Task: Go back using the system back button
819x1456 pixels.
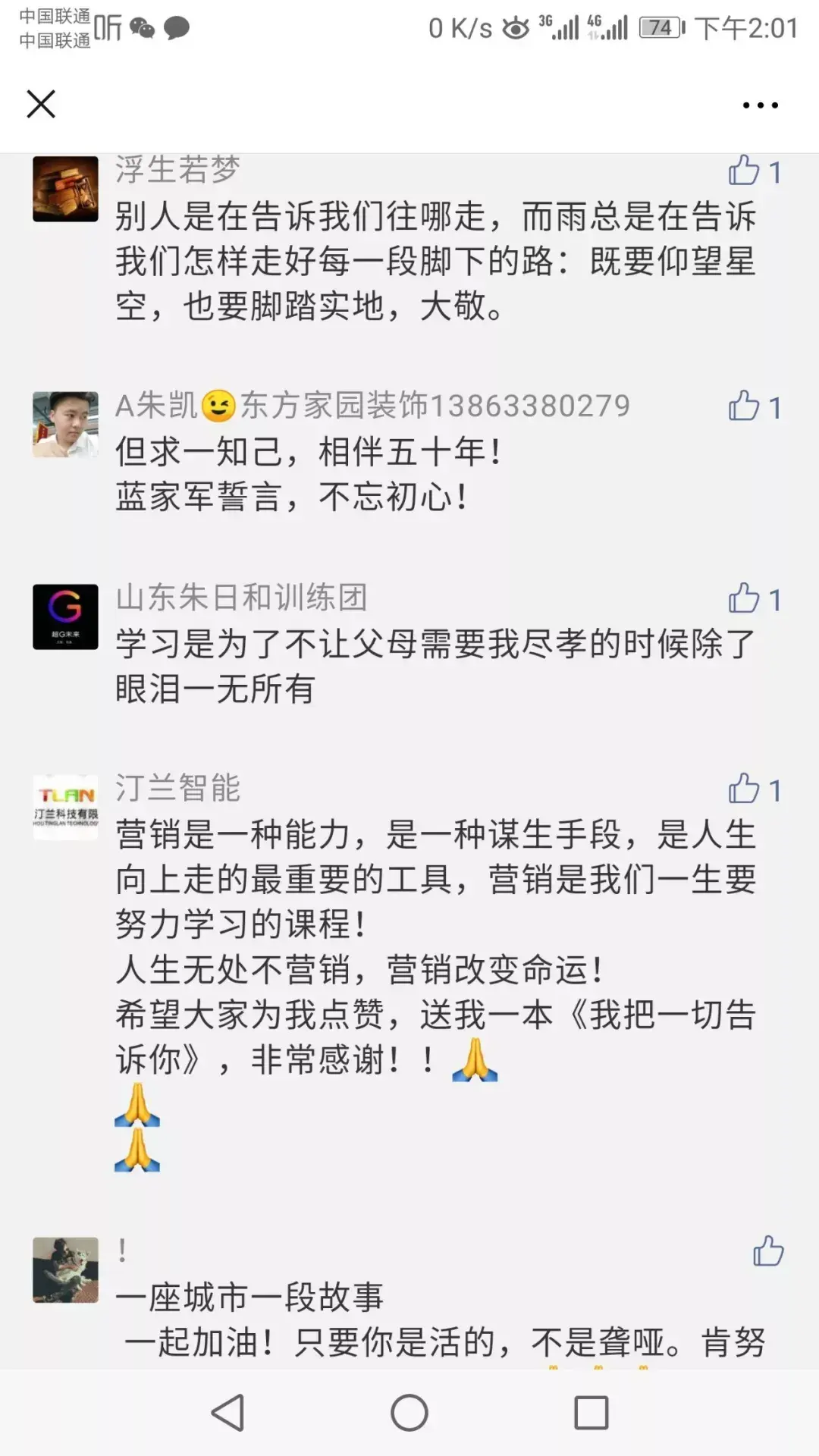Action: pyautogui.click(x=227, y=1413)
